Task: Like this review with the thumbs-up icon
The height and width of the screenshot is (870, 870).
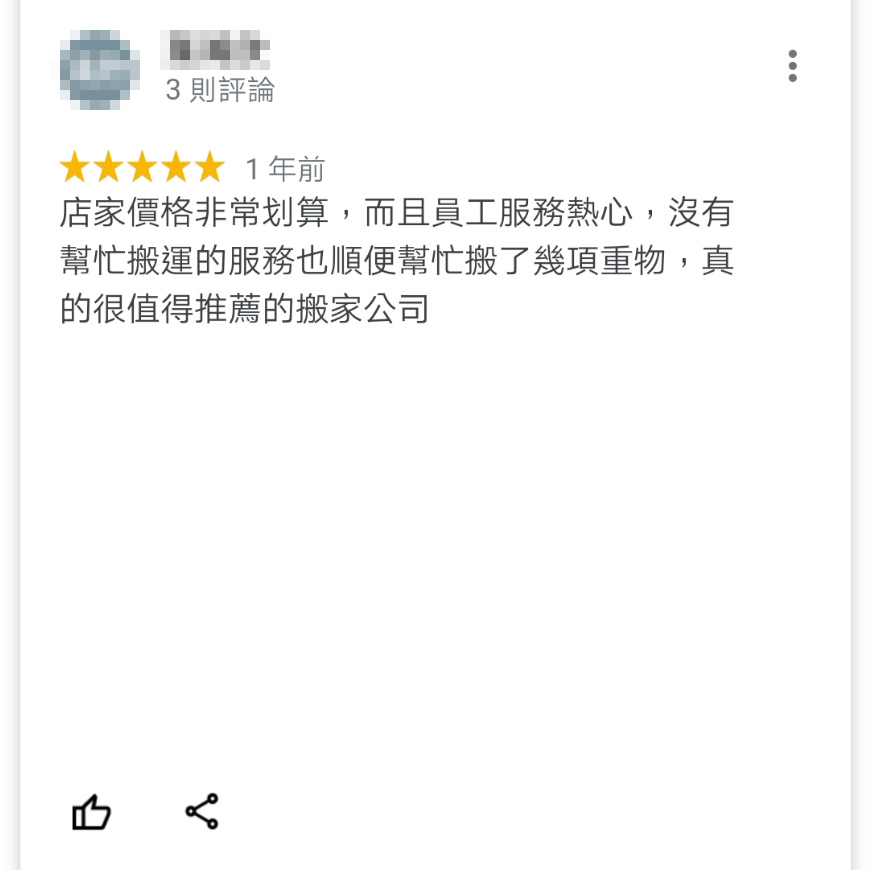Action: pyautogui.click(x=91, y=812)
